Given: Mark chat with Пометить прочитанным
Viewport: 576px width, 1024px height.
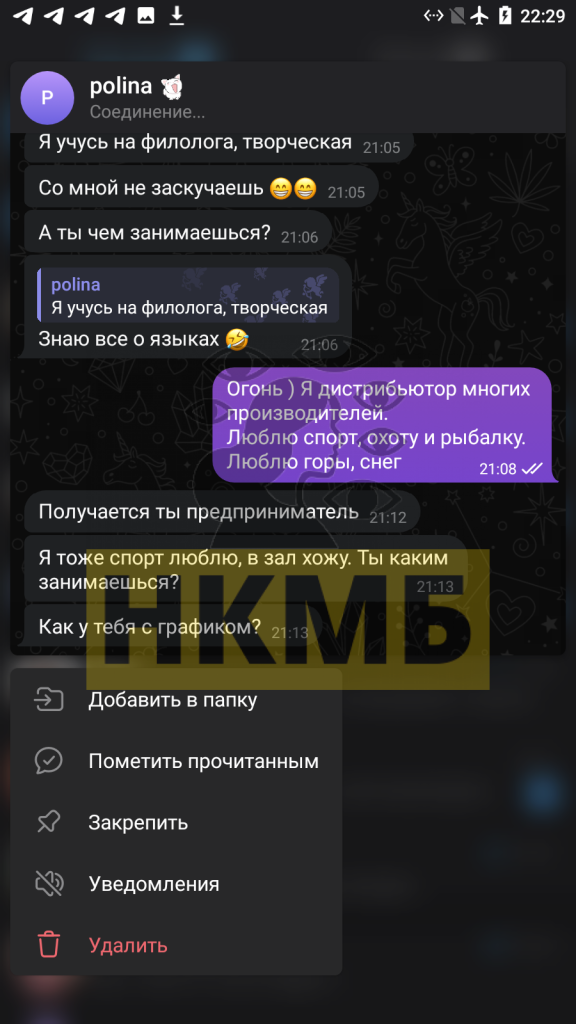Looking at the screenshot, I should (x=176, y=761).
